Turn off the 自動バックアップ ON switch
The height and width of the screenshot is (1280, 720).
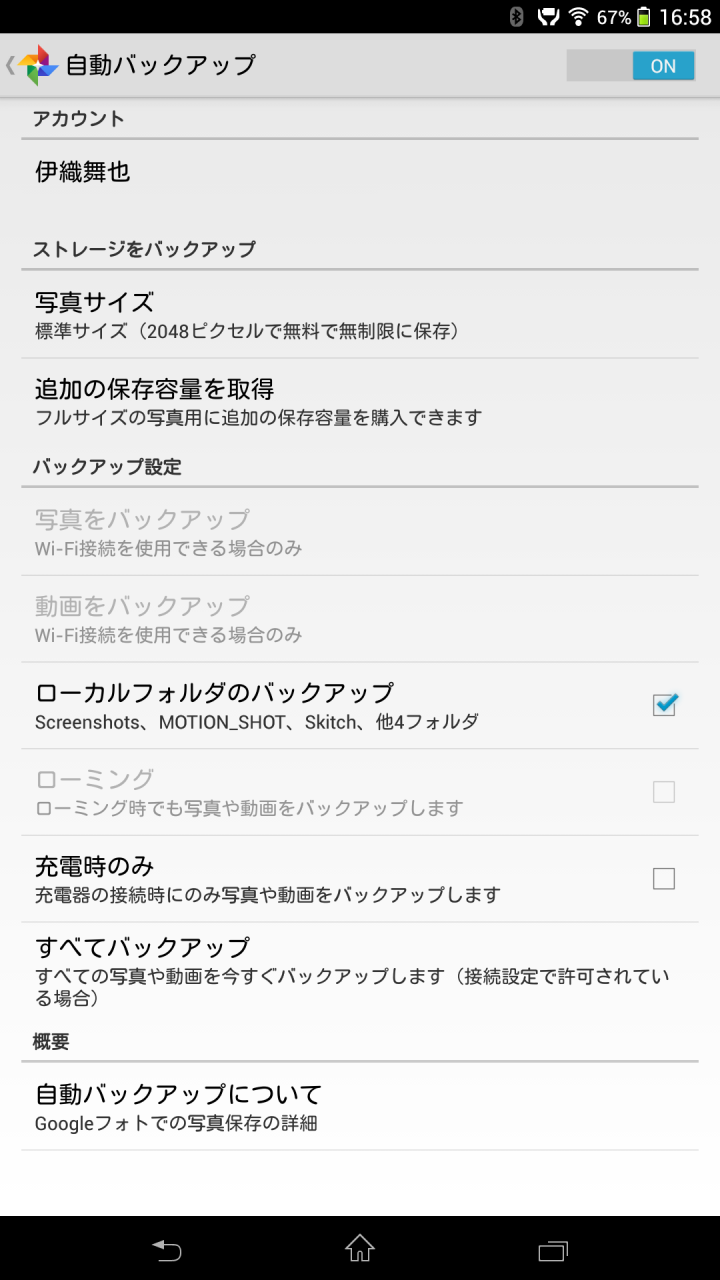630,66
